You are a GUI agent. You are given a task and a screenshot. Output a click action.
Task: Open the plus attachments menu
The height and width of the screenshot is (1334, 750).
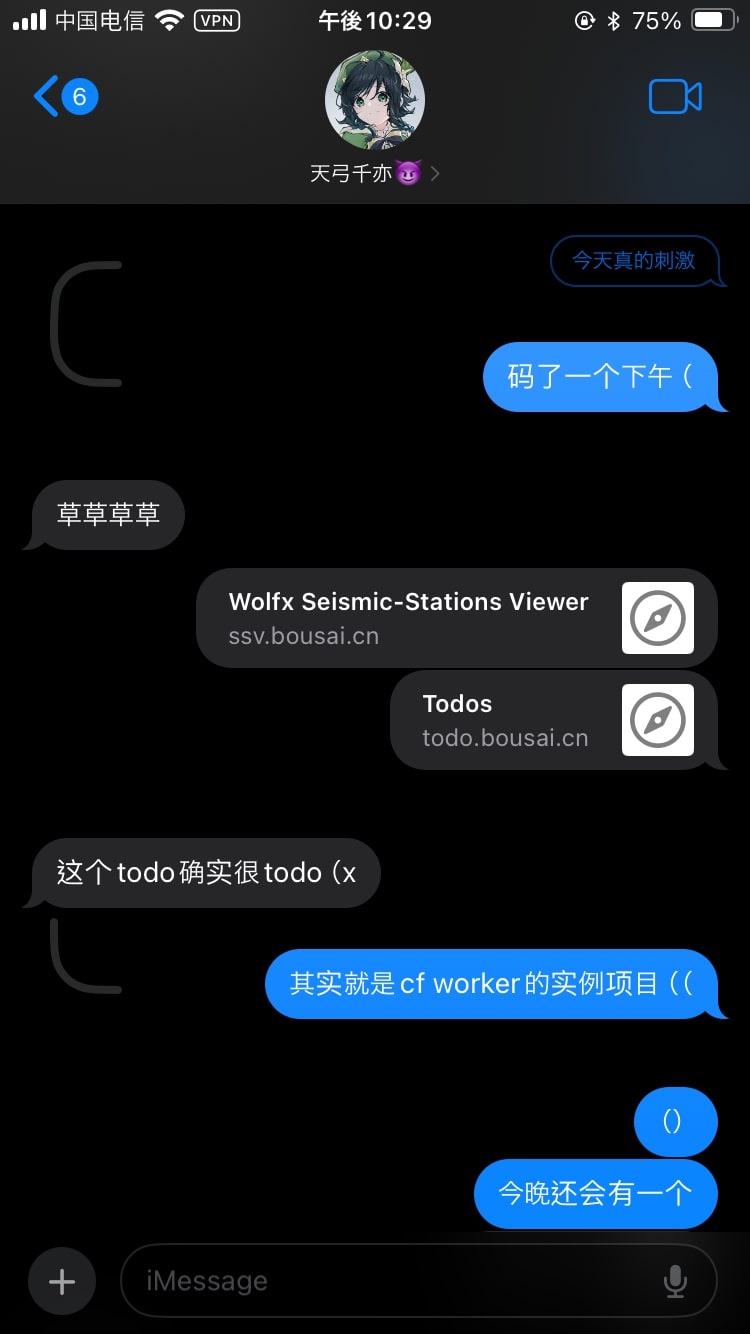(62, 1281)
